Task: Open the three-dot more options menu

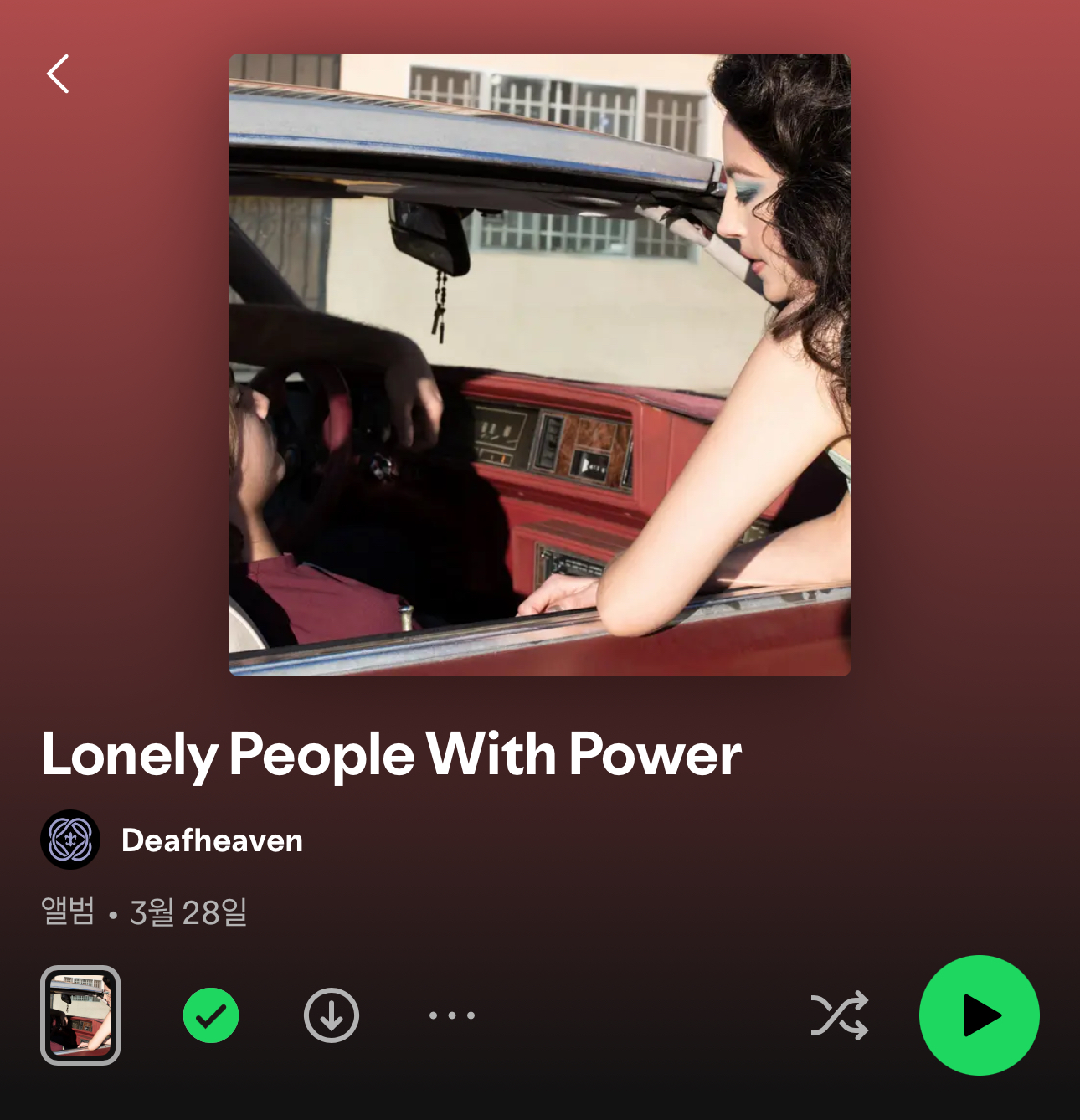Action: (x=452, y=1015)
